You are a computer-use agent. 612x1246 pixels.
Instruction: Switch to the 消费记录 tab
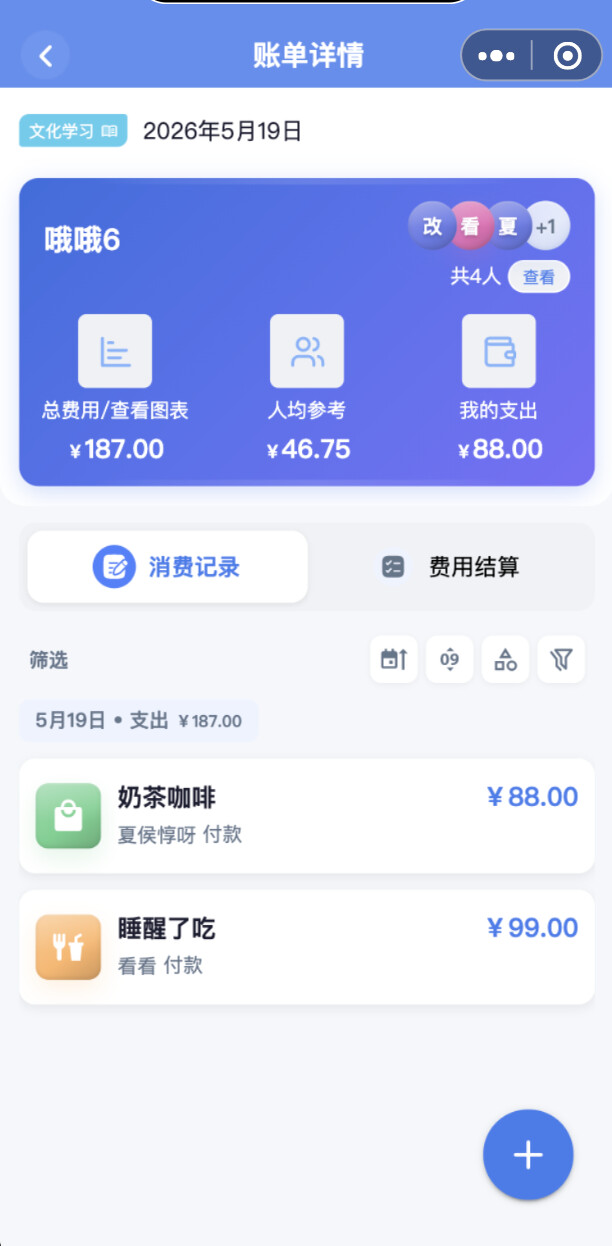tap(167, 567)
